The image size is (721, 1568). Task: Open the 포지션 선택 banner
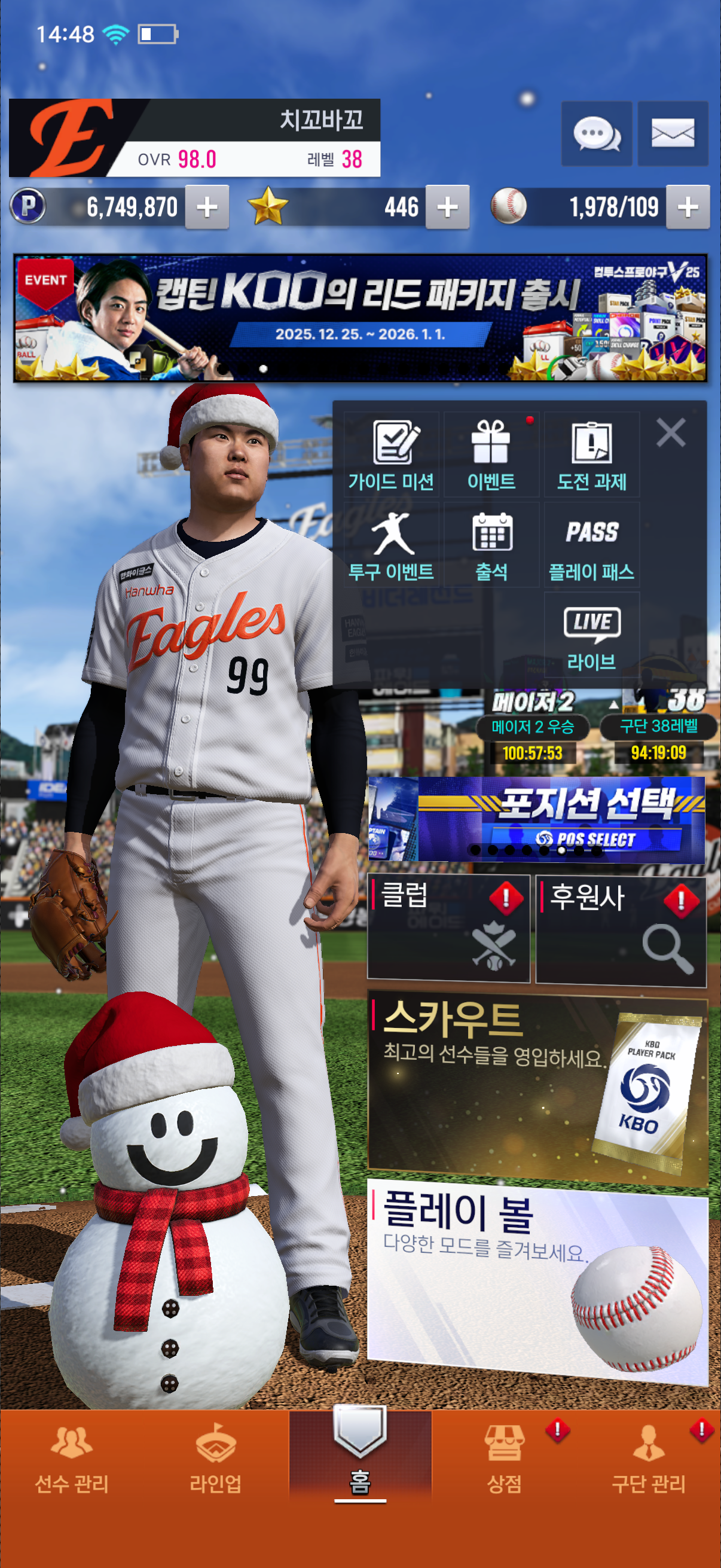(x=537, y=818)
